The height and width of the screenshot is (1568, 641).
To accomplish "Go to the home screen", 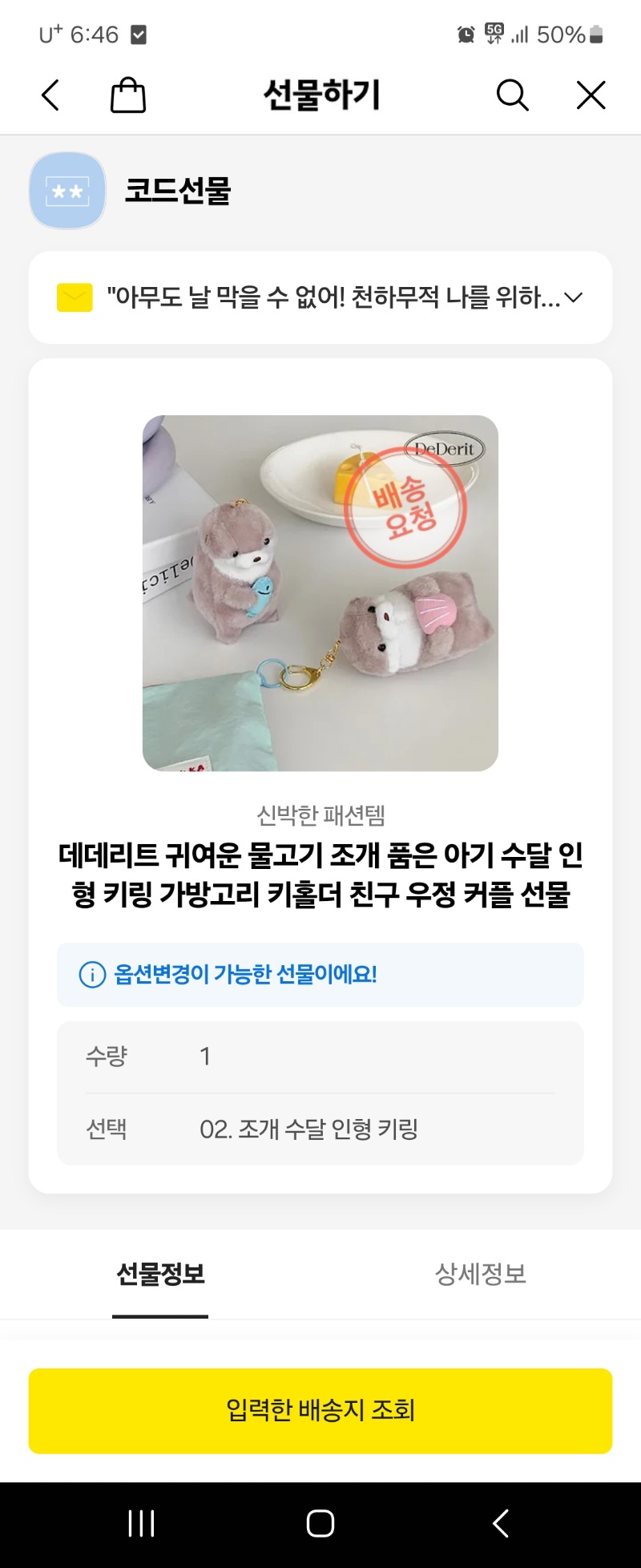I will (x=320, y=1523).
